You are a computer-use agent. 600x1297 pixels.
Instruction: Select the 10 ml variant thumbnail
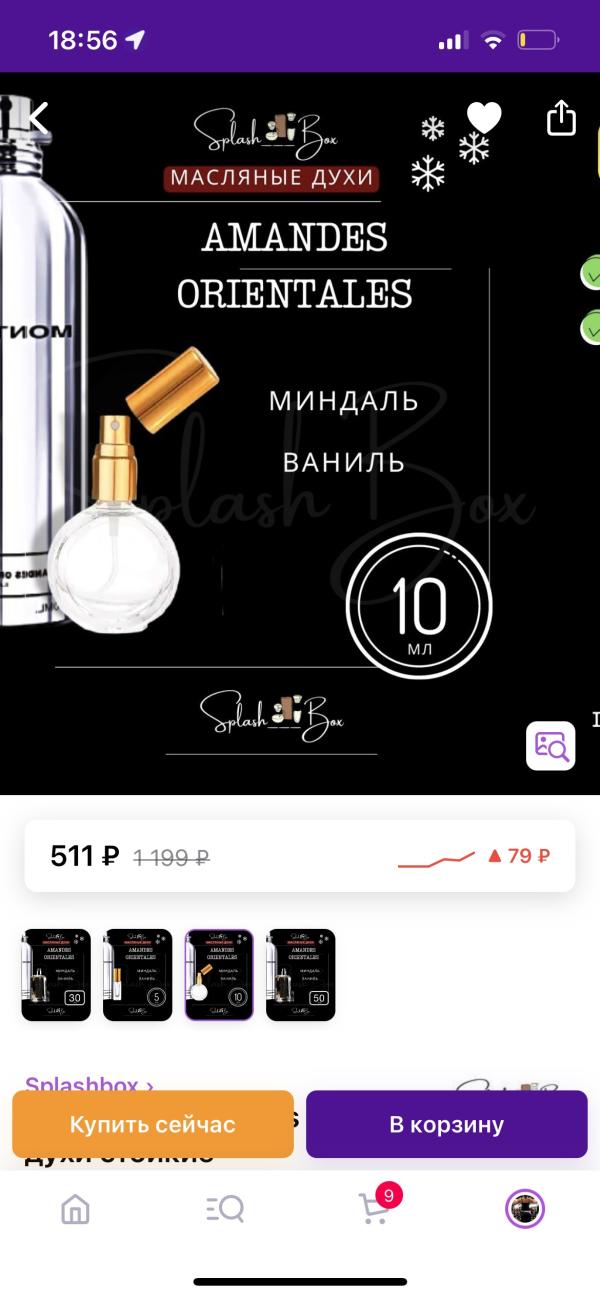coord(219,974)
